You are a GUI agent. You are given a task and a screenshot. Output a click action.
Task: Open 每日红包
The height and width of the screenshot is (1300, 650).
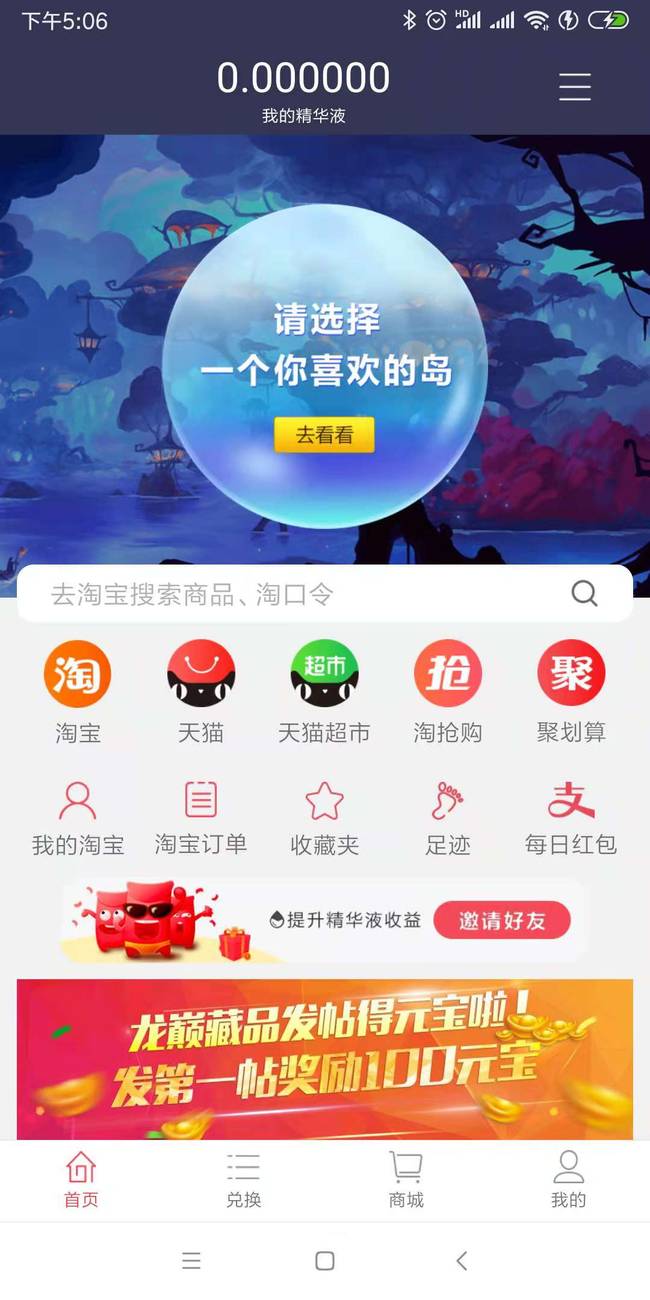(x=571, y=818)
